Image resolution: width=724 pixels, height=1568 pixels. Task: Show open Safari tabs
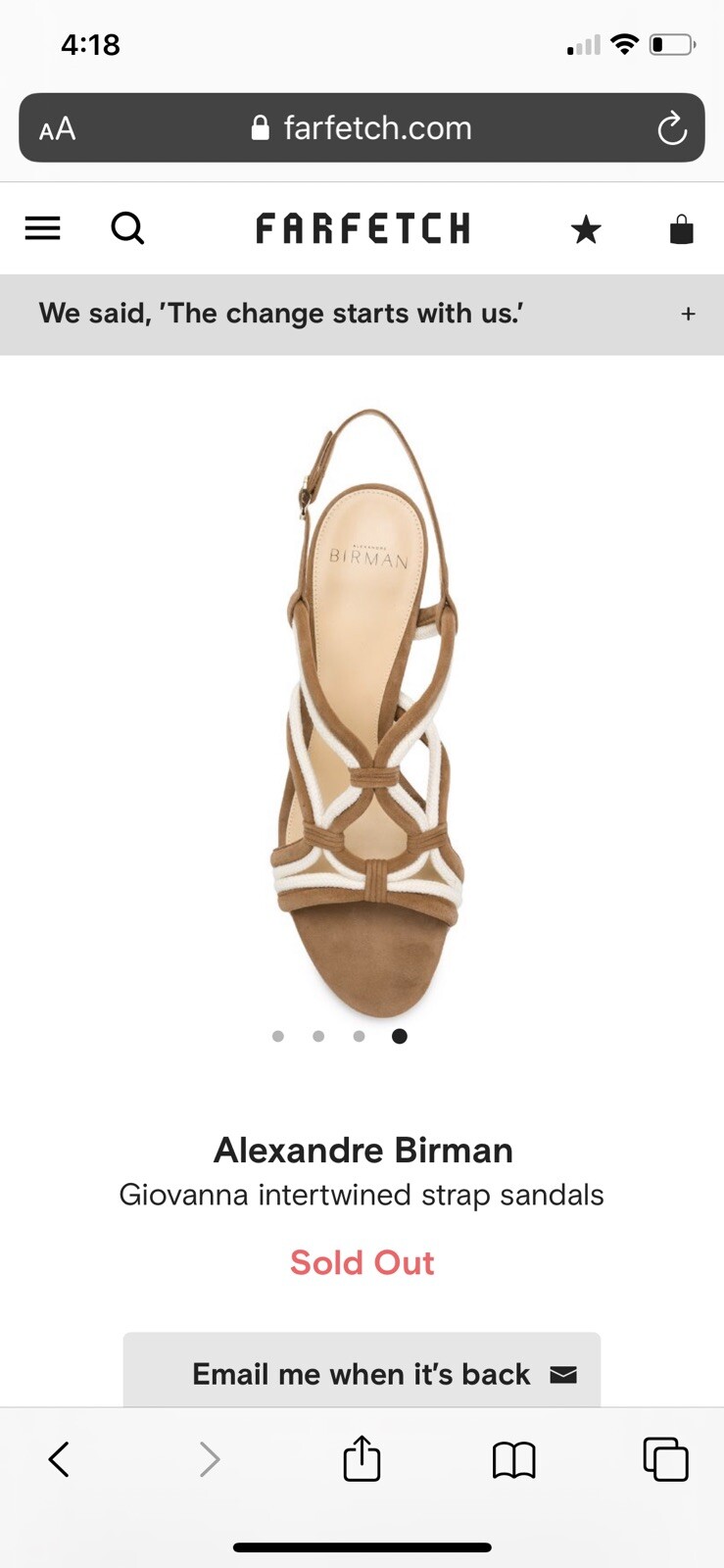point(665,1459)
